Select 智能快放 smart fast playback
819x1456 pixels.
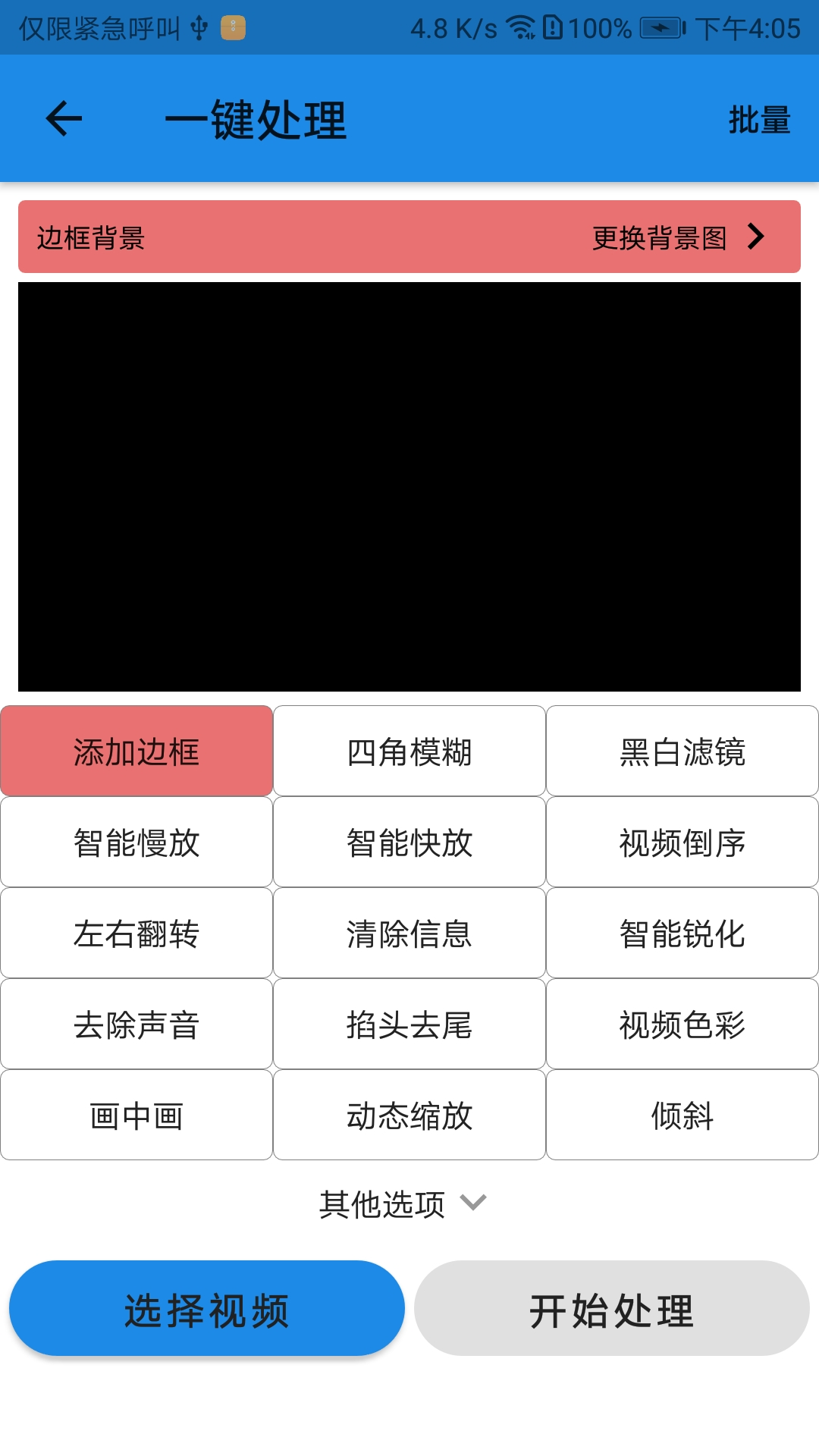[409, 842]
